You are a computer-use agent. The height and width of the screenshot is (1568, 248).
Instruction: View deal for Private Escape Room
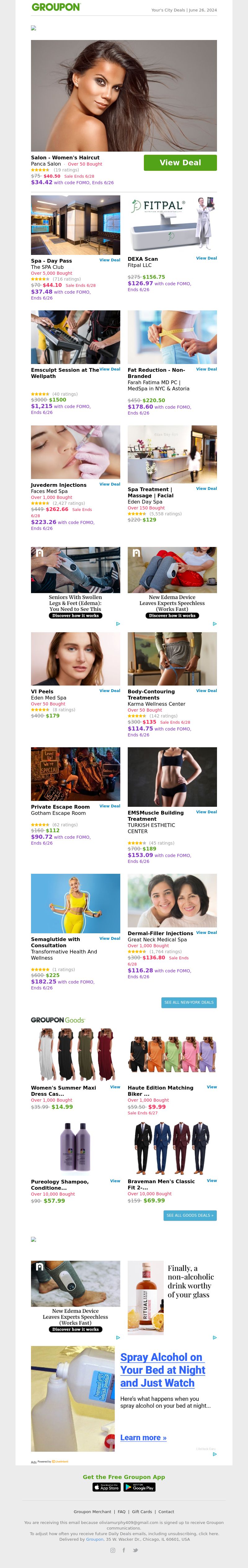[x=109, y=806]
